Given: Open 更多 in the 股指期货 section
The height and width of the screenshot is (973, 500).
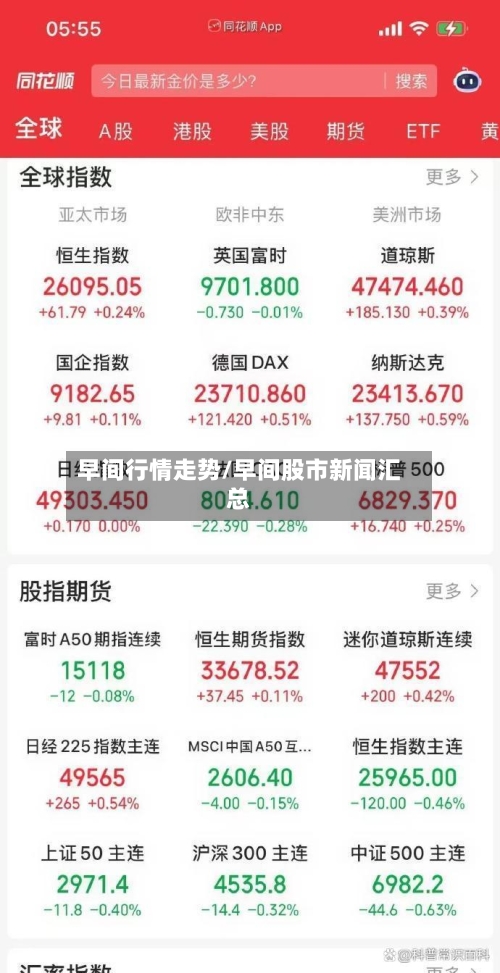Looking at the screenshot, I should pyautogui.click(x=452, y=590).
